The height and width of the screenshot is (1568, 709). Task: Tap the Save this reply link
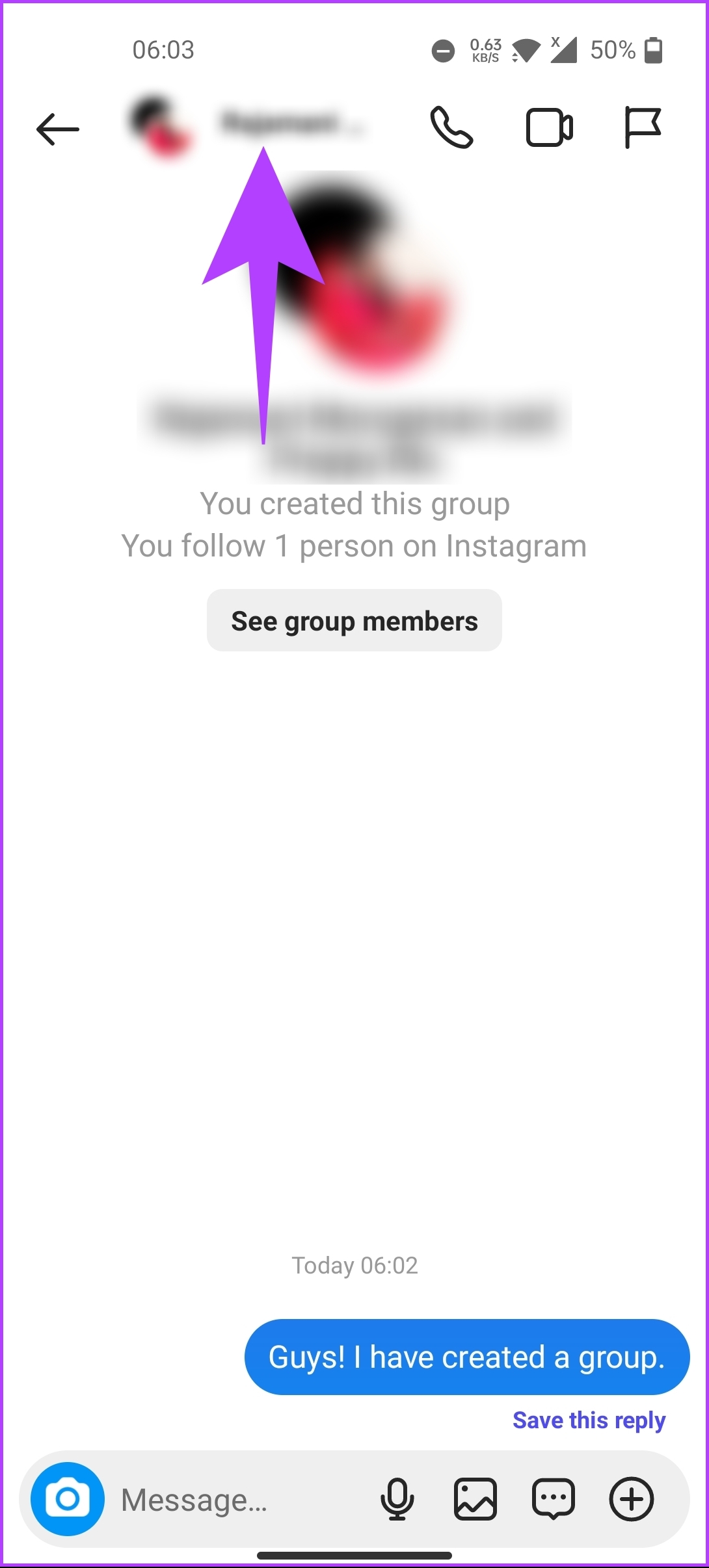point(589,1420)
